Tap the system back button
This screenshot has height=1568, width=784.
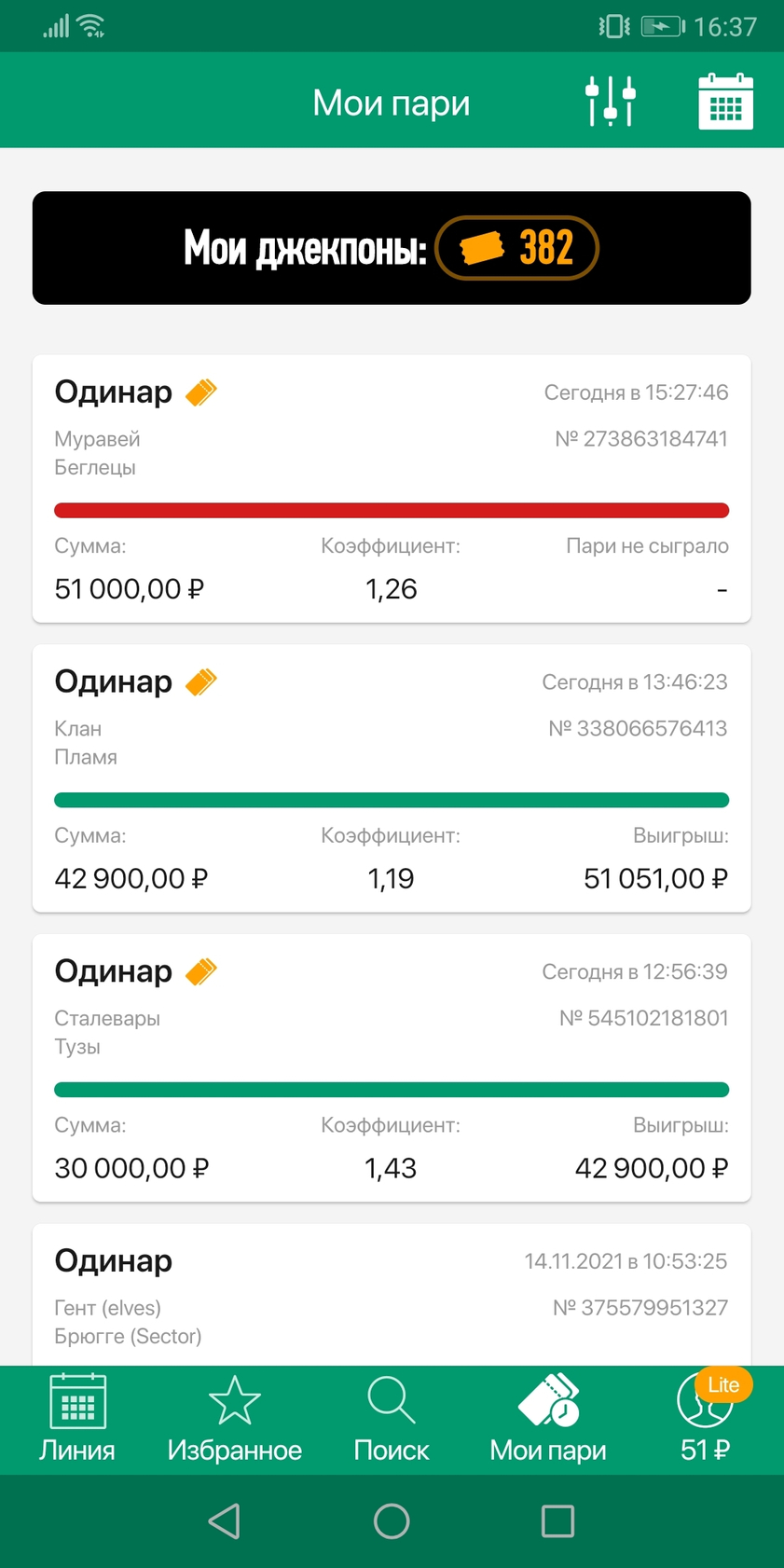225,1521
